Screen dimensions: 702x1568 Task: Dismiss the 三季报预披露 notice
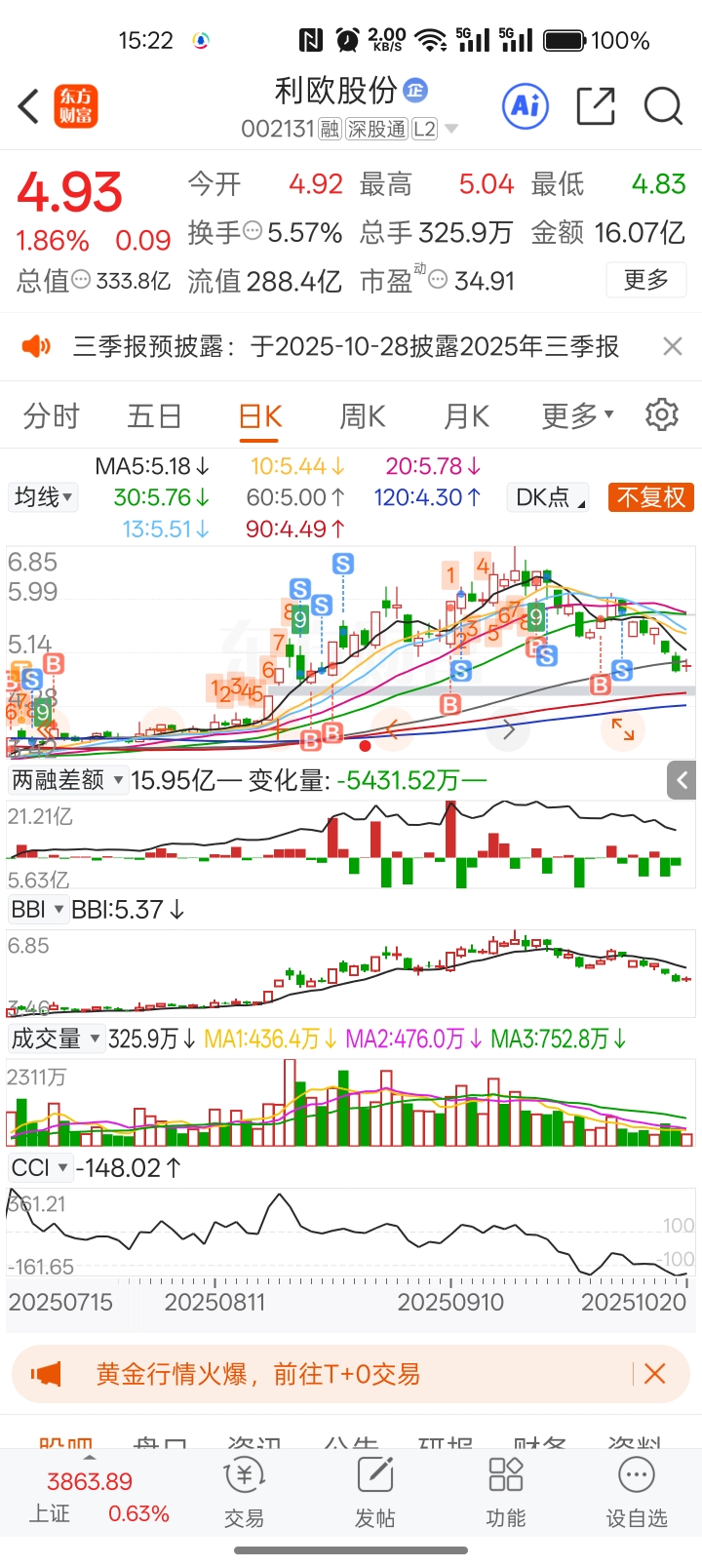tap(672, 346)
